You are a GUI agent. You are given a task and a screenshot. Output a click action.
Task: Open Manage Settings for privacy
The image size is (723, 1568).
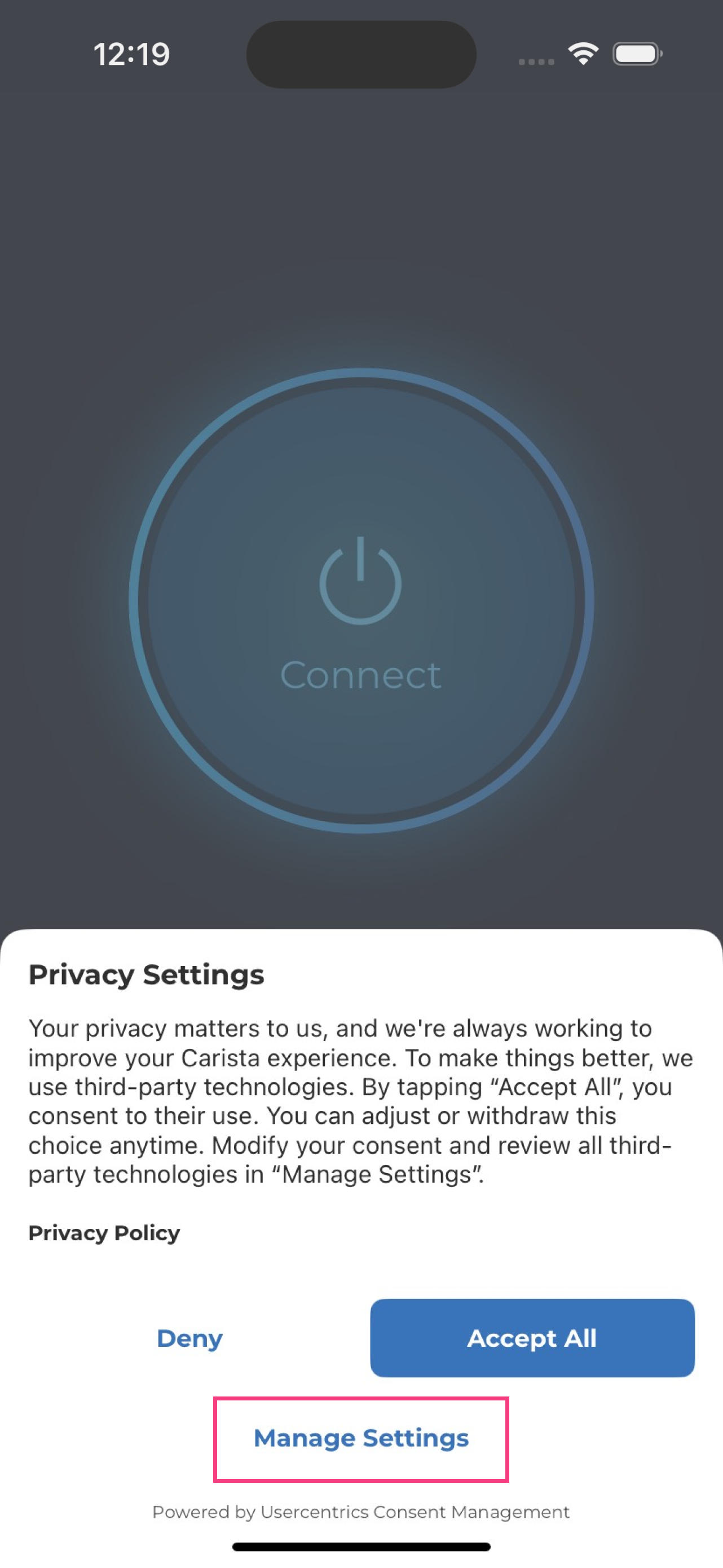click(361, 1438)
